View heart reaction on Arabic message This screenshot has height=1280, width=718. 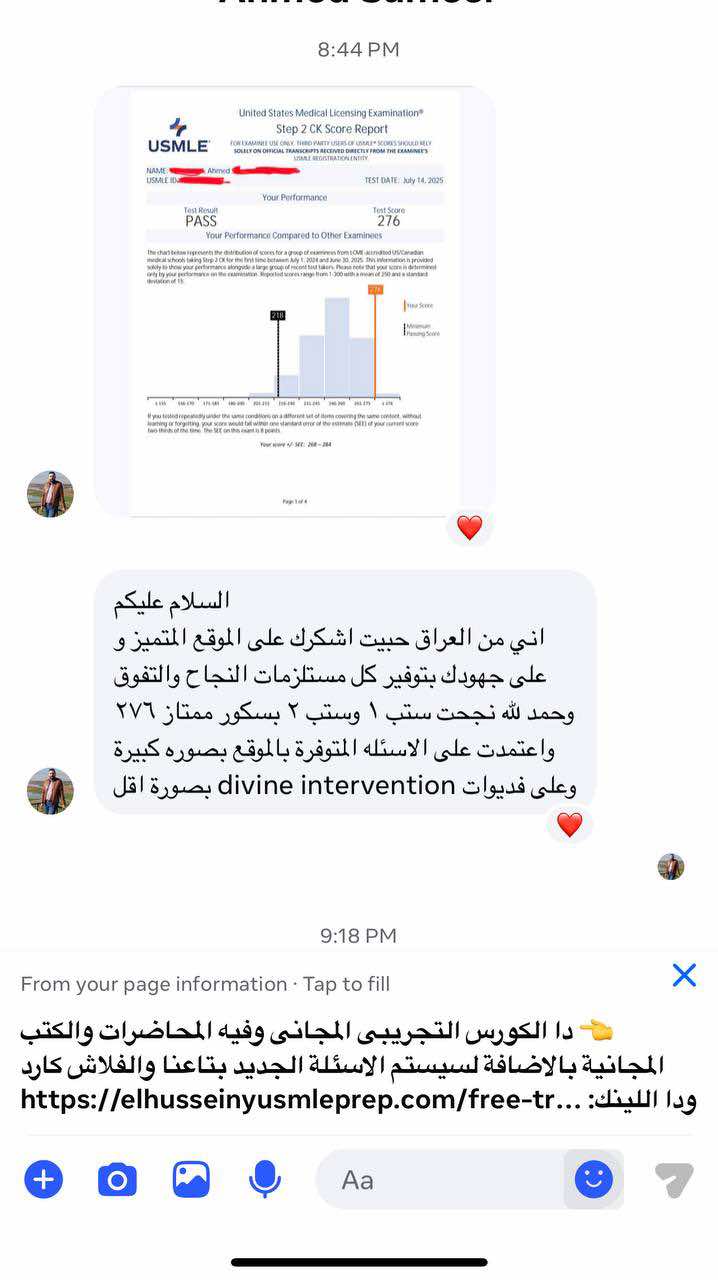coord(569,824)
